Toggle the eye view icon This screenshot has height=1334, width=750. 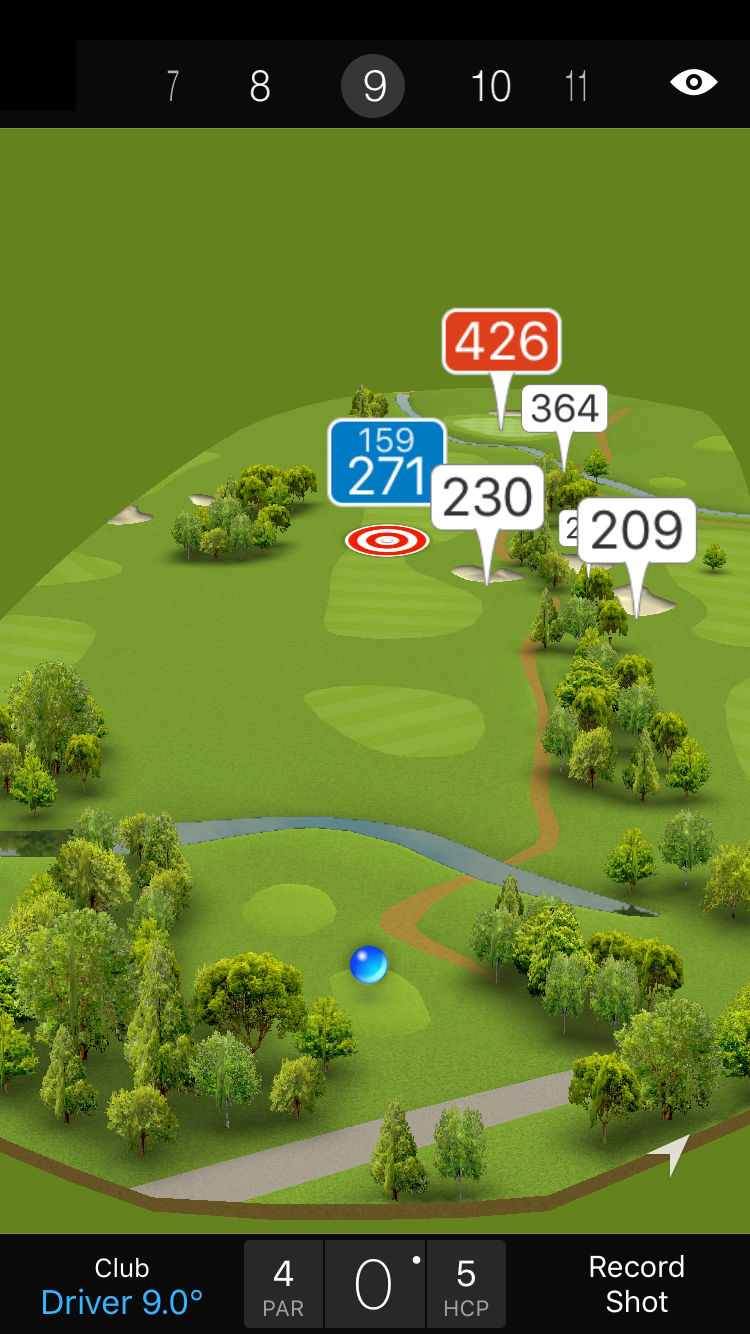click(694, 83)
